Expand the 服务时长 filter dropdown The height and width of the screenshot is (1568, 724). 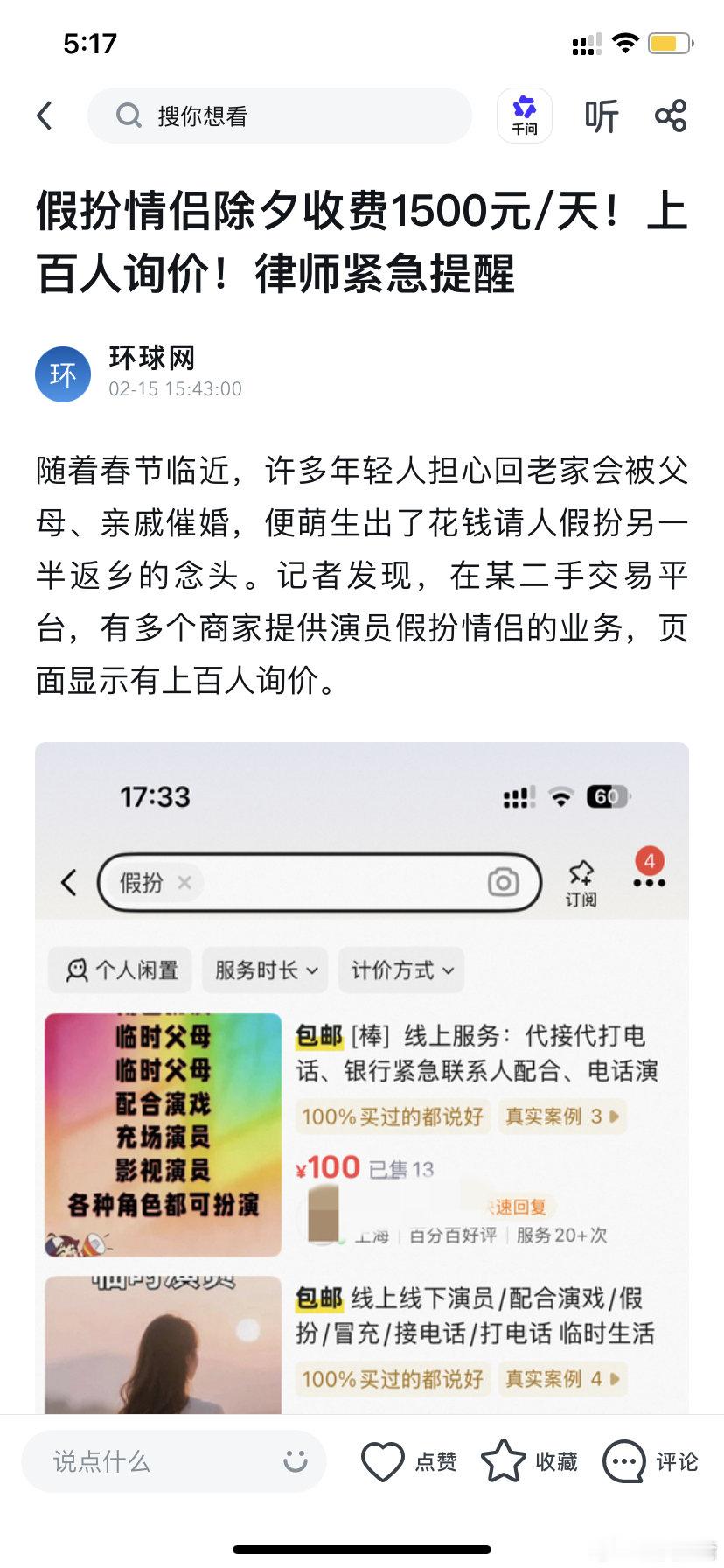coord(264,969)
